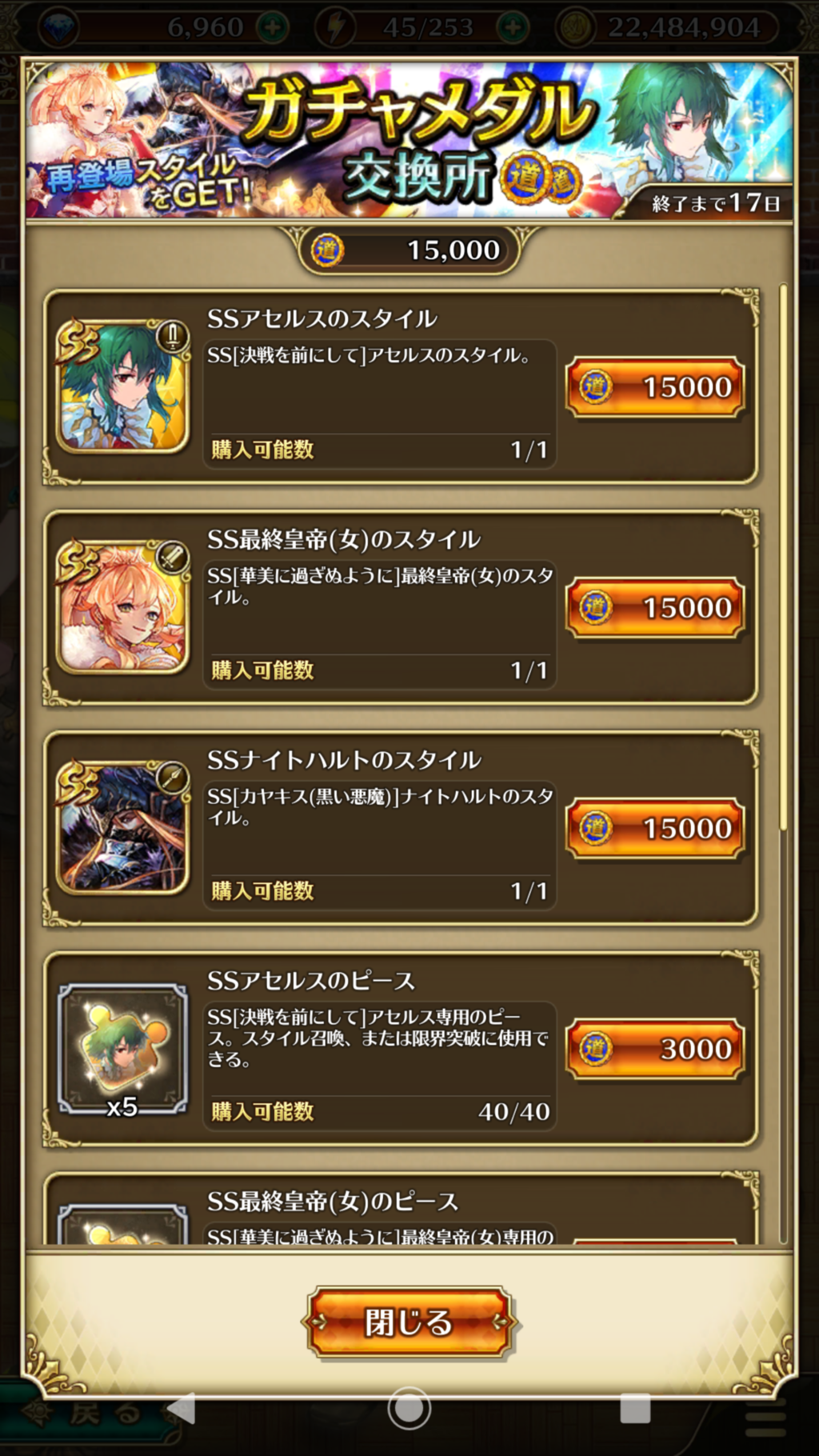Buy SSアセルスのピース for 3000 medals
Viewport: 819px width, 1456px height.
click(x=655, y=1049)
